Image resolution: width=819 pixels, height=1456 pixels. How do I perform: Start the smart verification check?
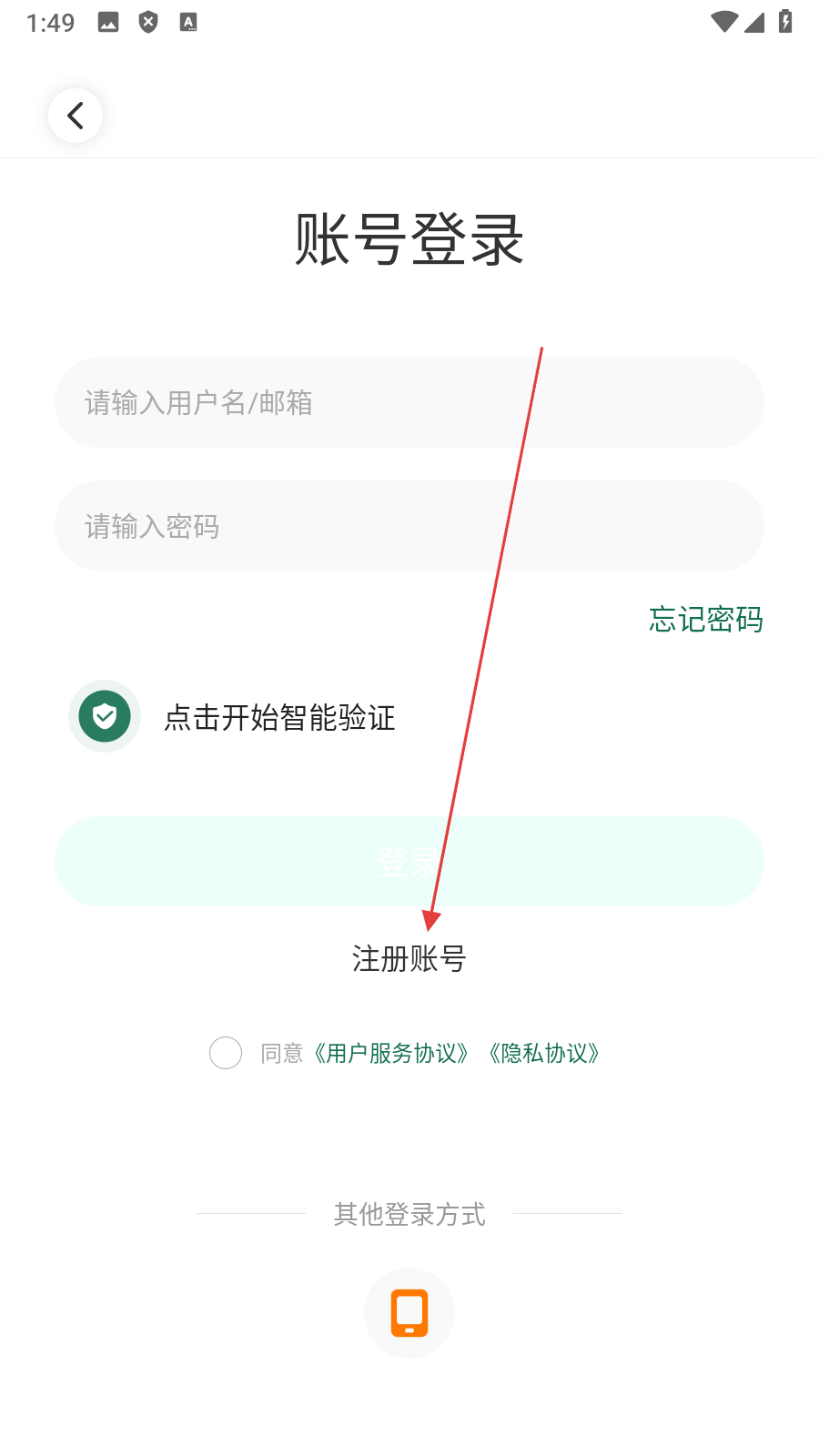pyautogui.click(x=105, y=717)
